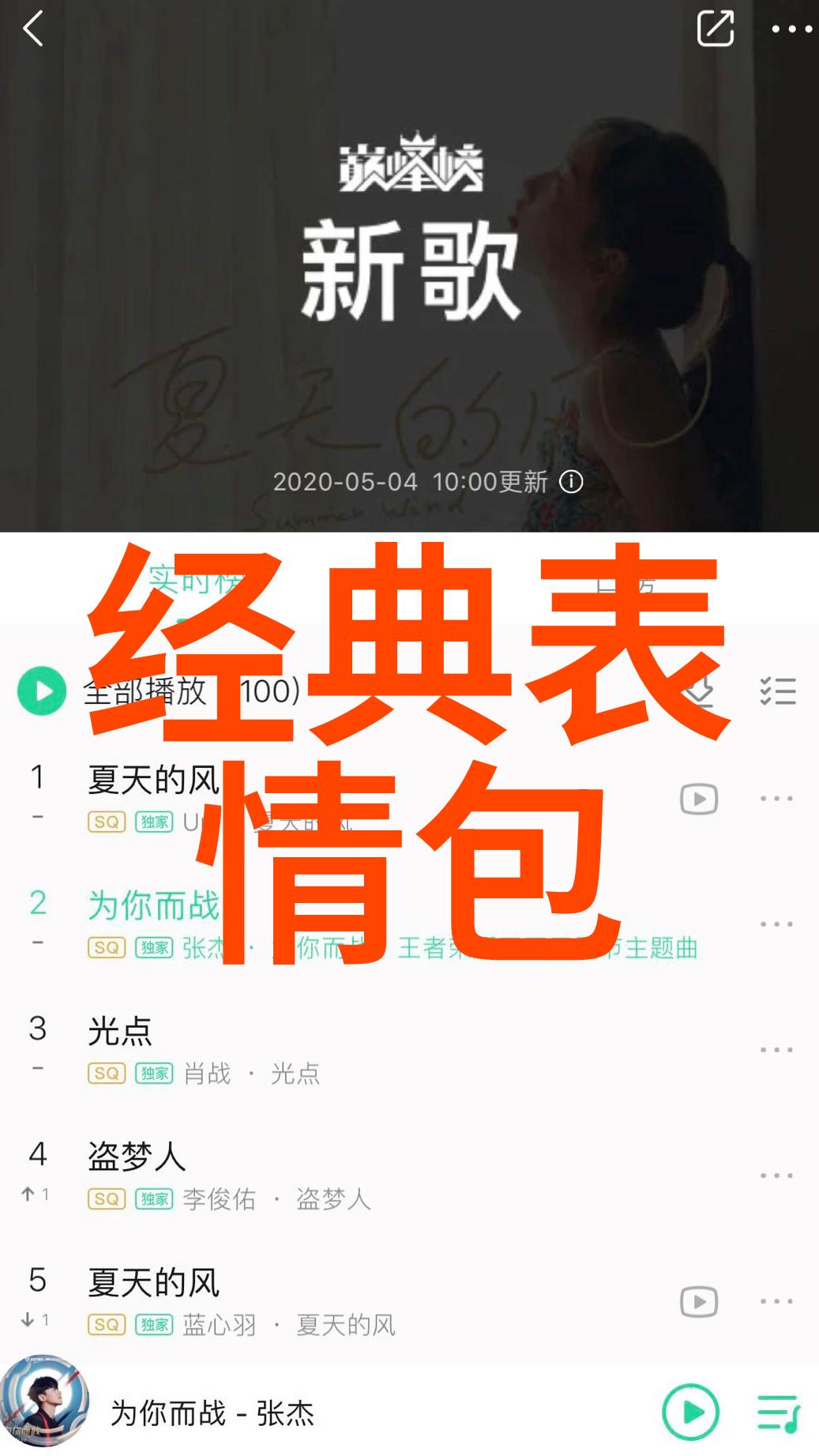Open more options for 盗梦人

pos(776,1176)
